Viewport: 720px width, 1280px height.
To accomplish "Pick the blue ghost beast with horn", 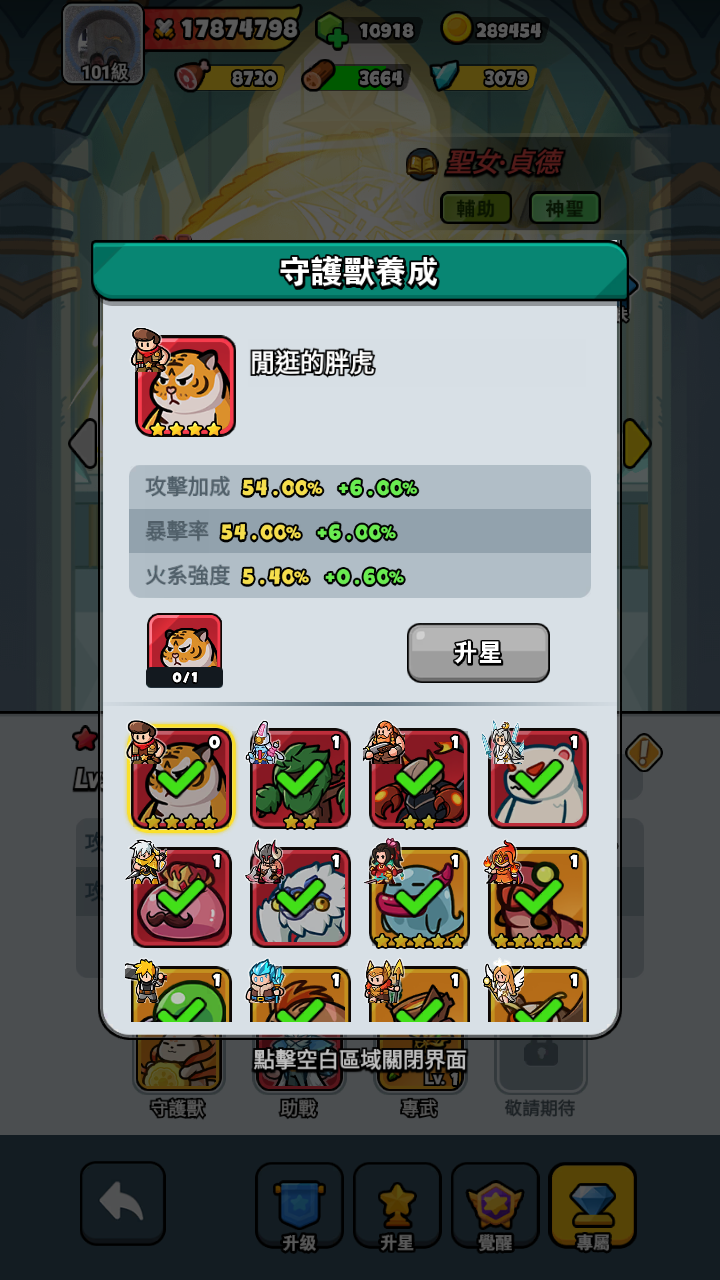I will coord(419,898).
